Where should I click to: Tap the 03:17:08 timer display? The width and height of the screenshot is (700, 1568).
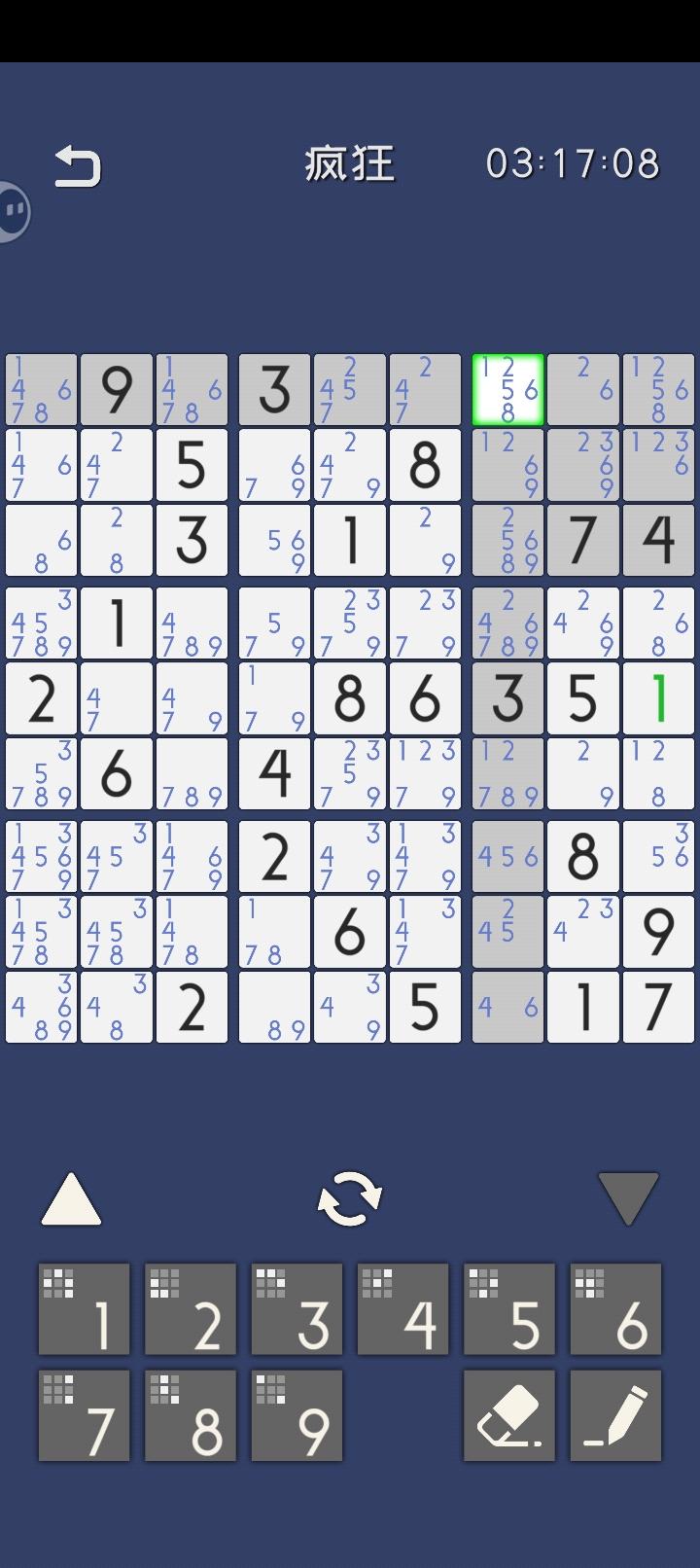tap(571, 163)
